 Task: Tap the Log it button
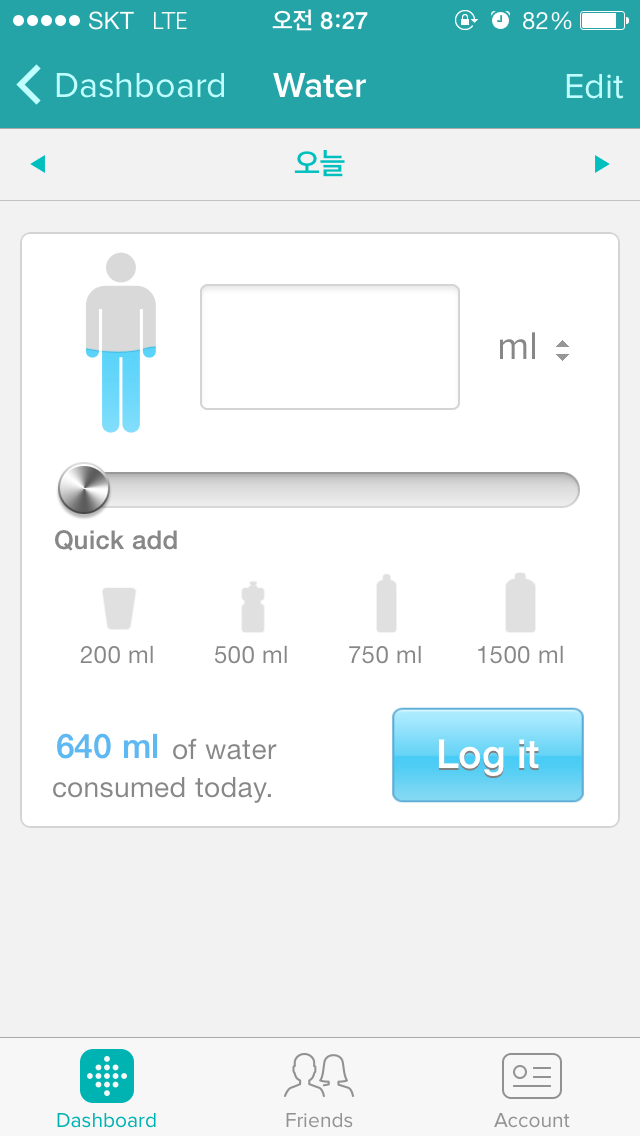488,755
